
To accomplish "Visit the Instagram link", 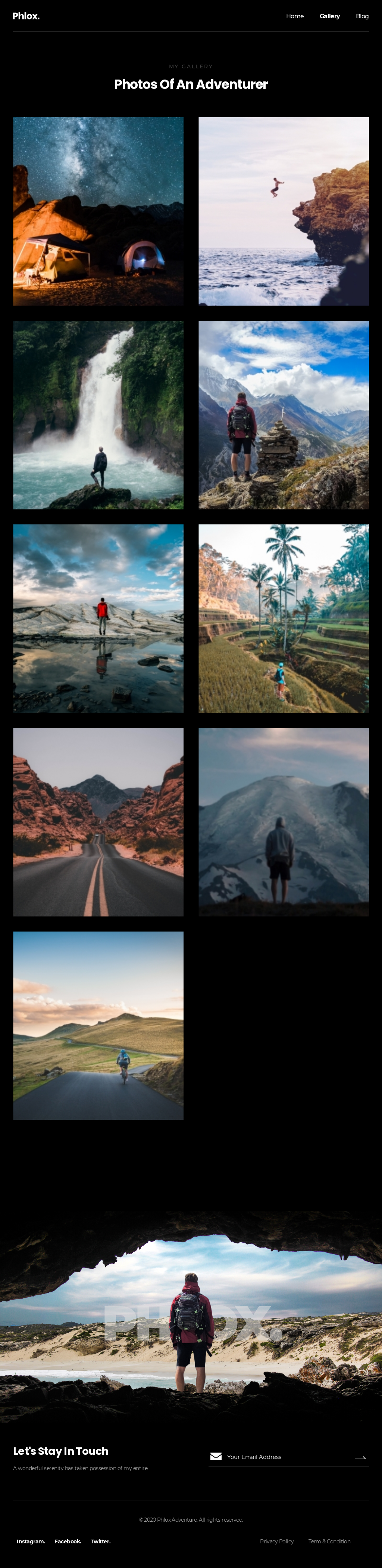I will point(31,1541).
